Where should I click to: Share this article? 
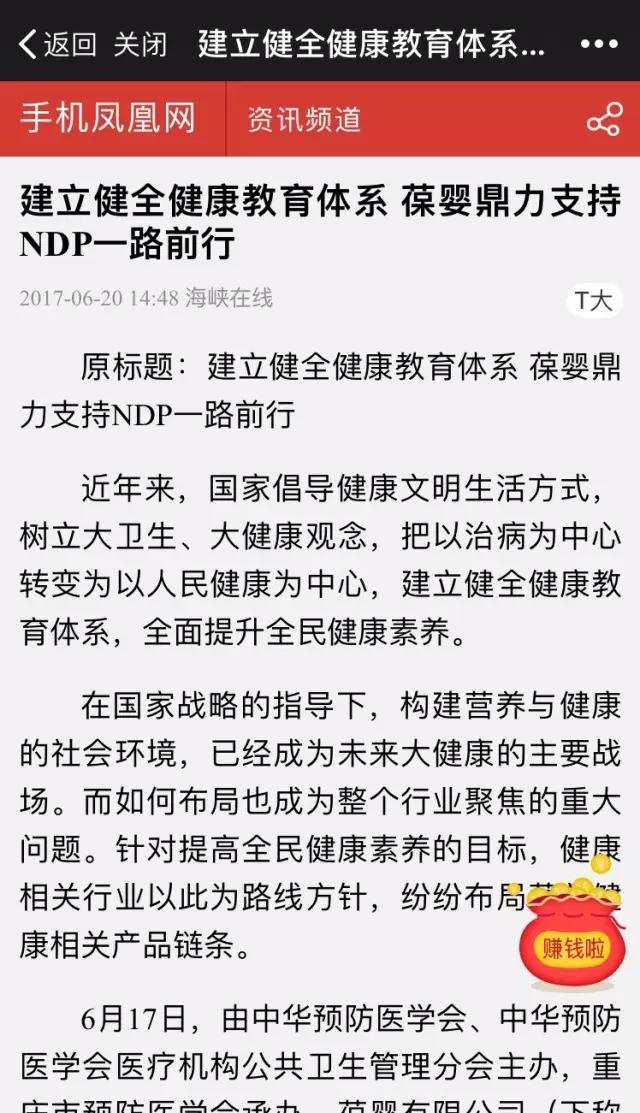[604, 120]
